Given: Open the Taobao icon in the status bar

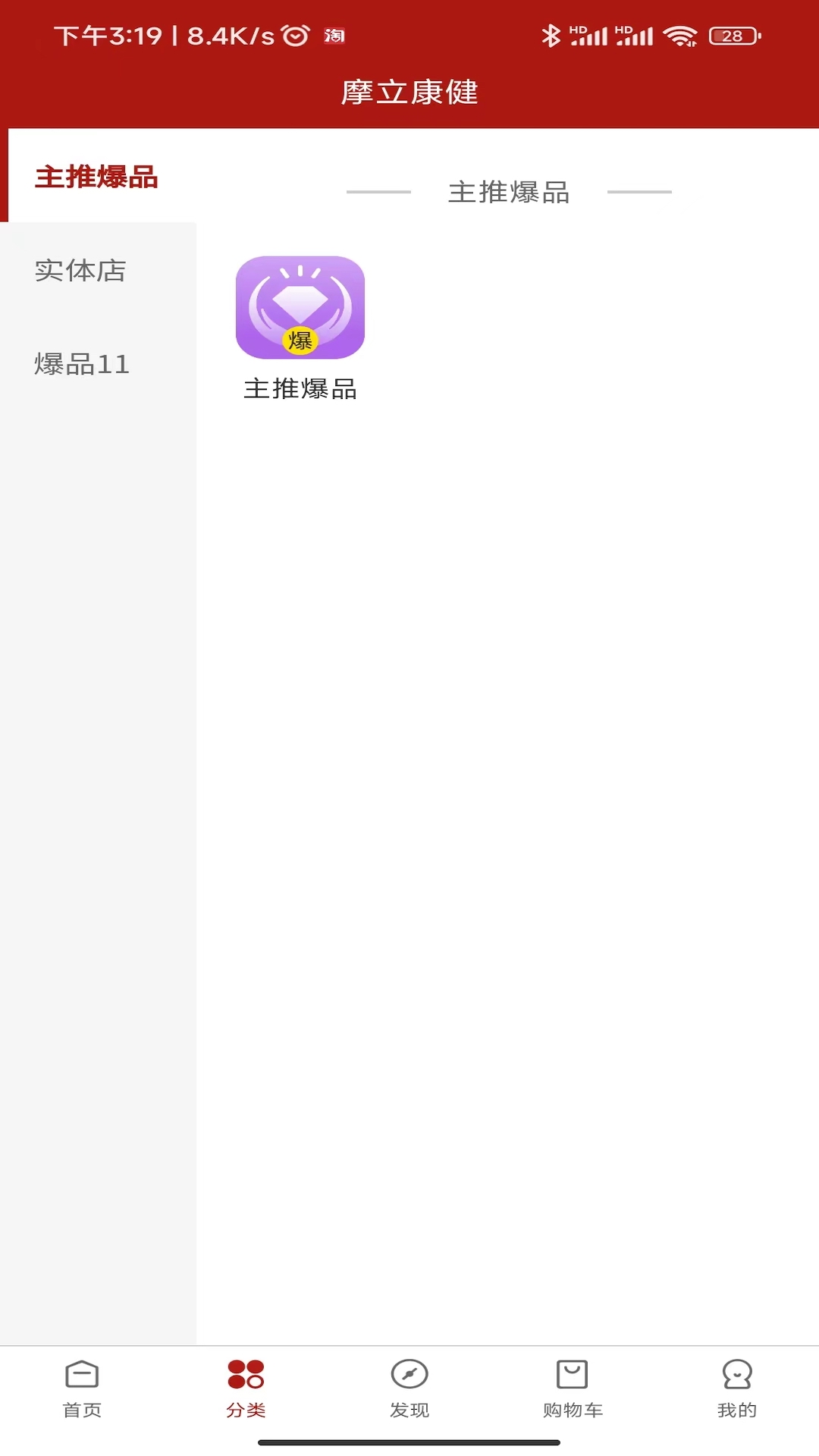Looking at the screenshot, I should coord(333,35).
